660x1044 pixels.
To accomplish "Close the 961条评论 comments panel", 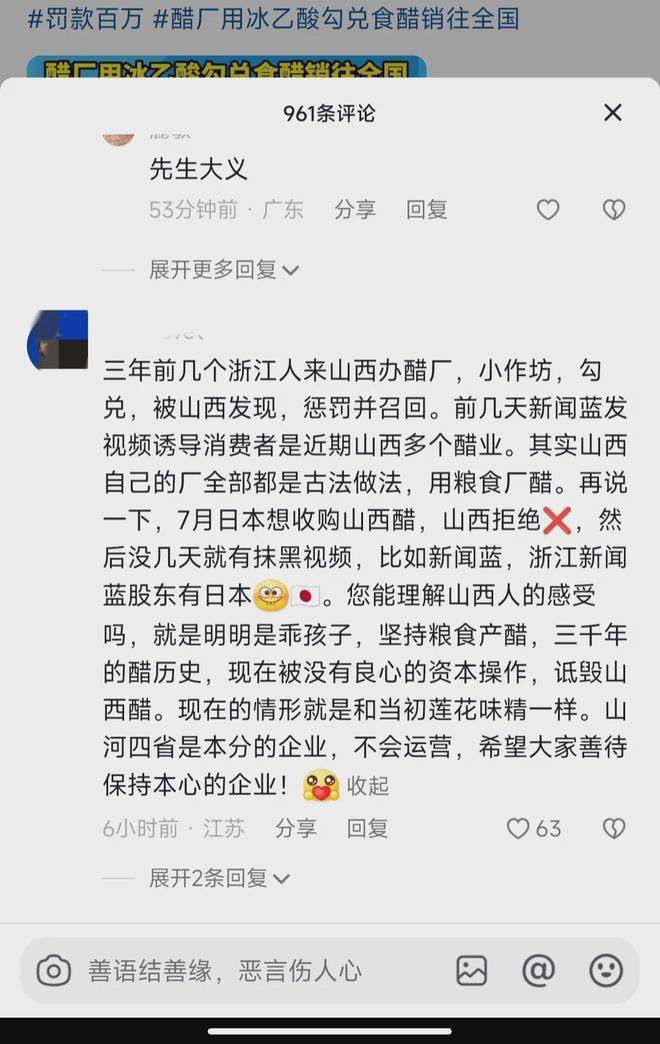I will [613, 112].
